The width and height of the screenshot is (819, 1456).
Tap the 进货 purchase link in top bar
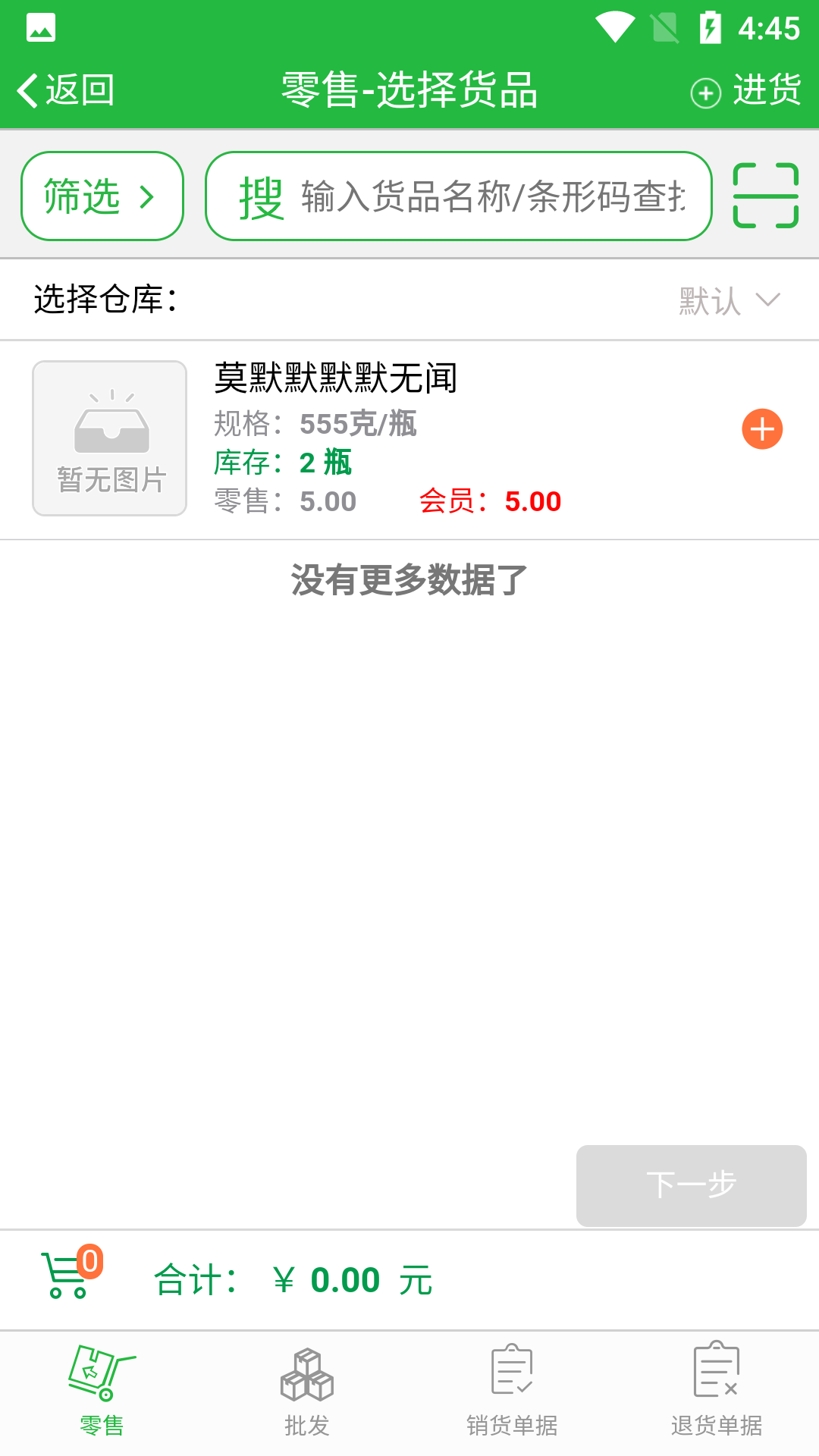tap(765, 89)
